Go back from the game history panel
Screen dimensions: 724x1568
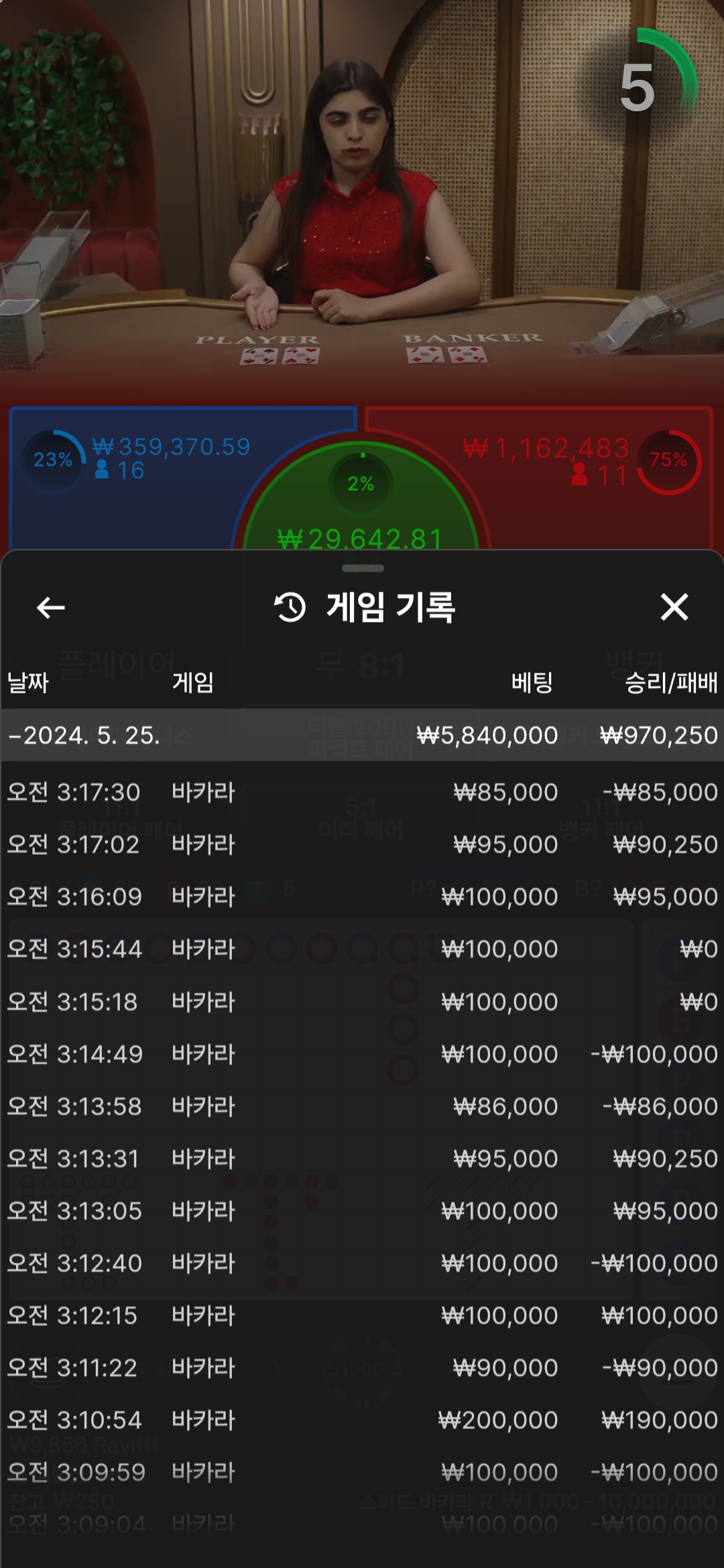[x=50, y=608]
